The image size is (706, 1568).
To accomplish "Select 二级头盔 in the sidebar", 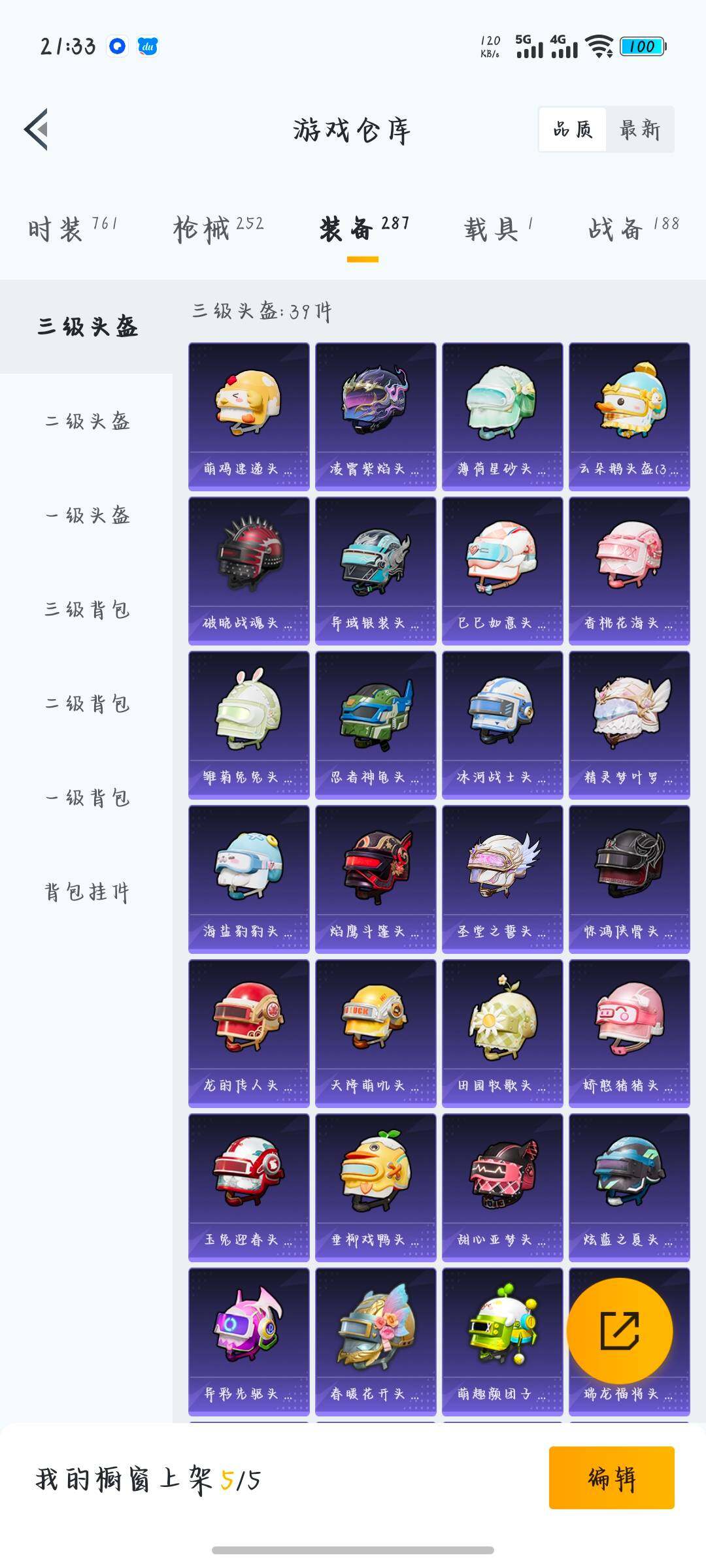I will pyautogui.click(x=87, y=421).
